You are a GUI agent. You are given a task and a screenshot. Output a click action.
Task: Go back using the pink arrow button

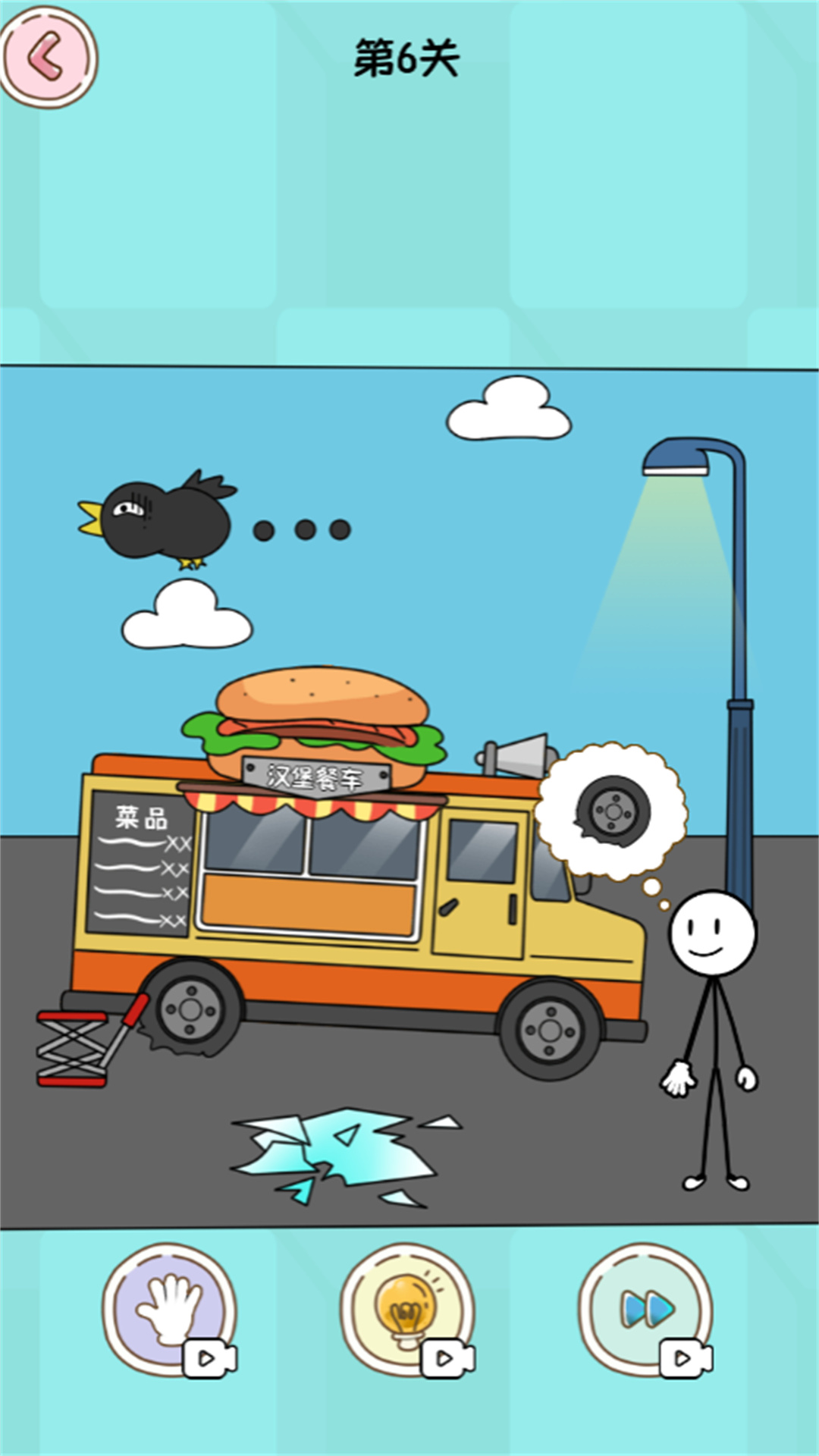(49, 58)
